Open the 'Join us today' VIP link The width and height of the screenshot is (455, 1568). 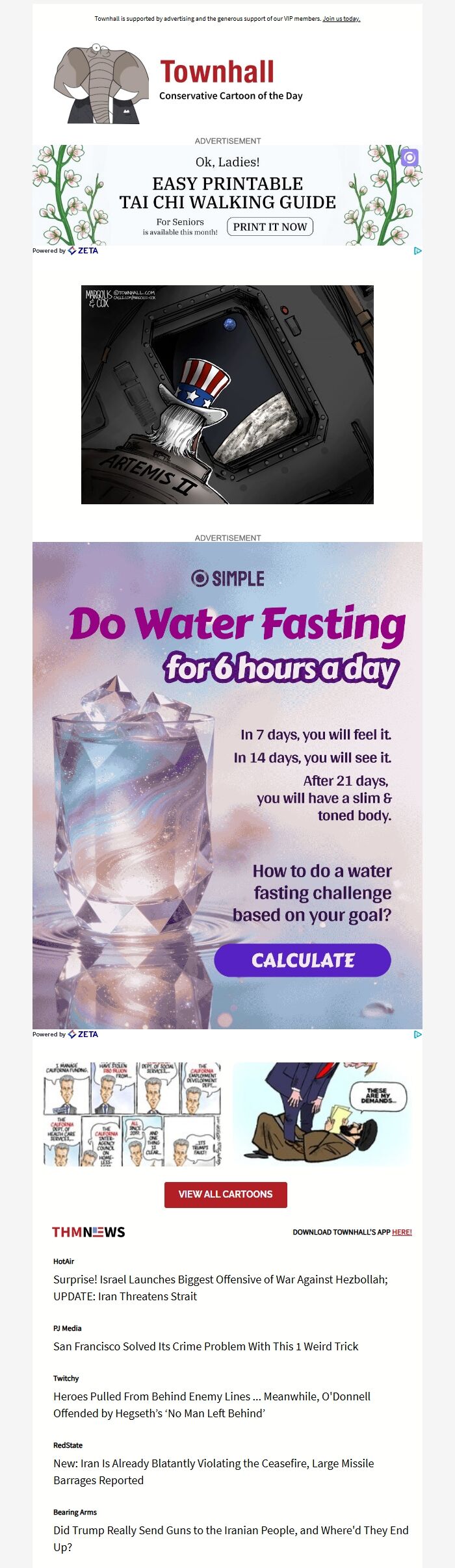[x=341, y=19]
